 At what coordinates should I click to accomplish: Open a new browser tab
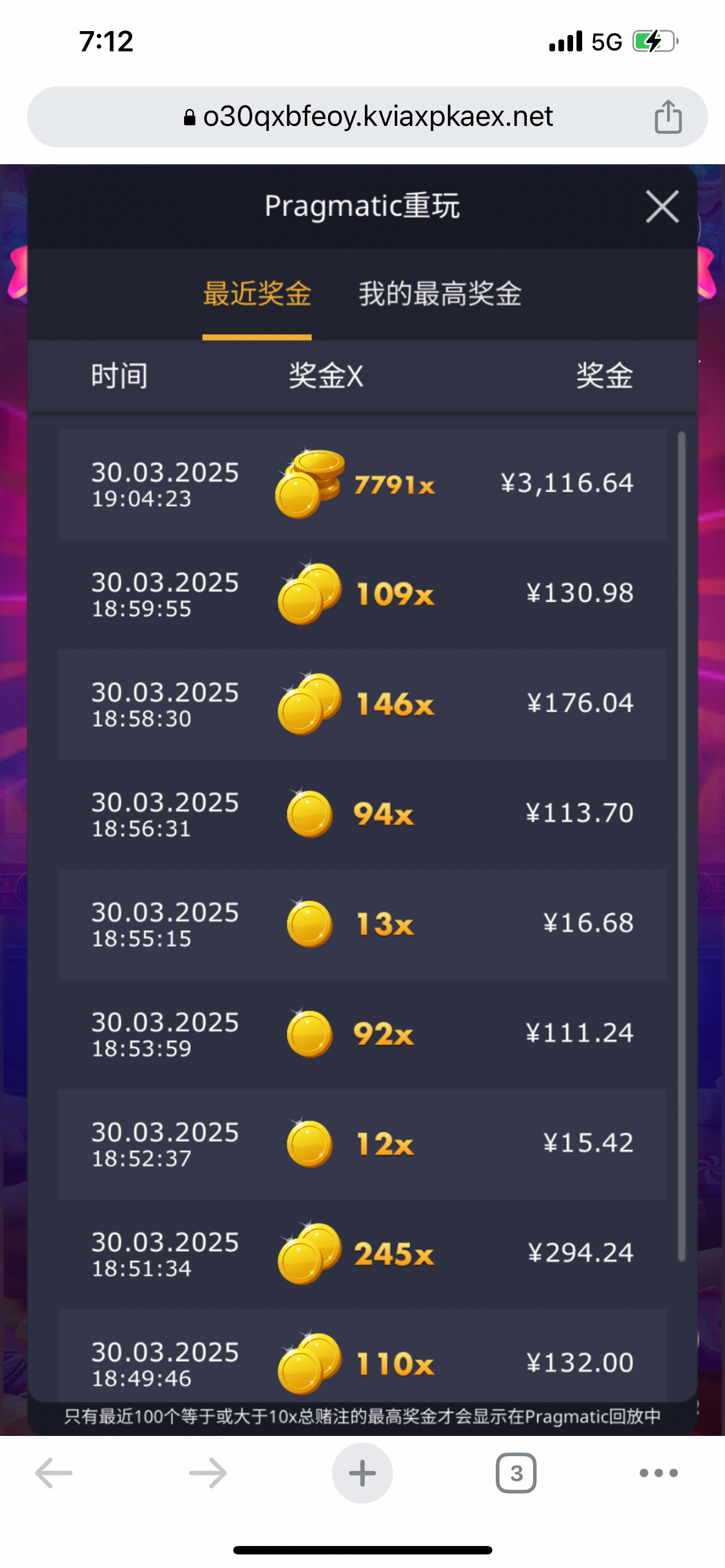361,1473
